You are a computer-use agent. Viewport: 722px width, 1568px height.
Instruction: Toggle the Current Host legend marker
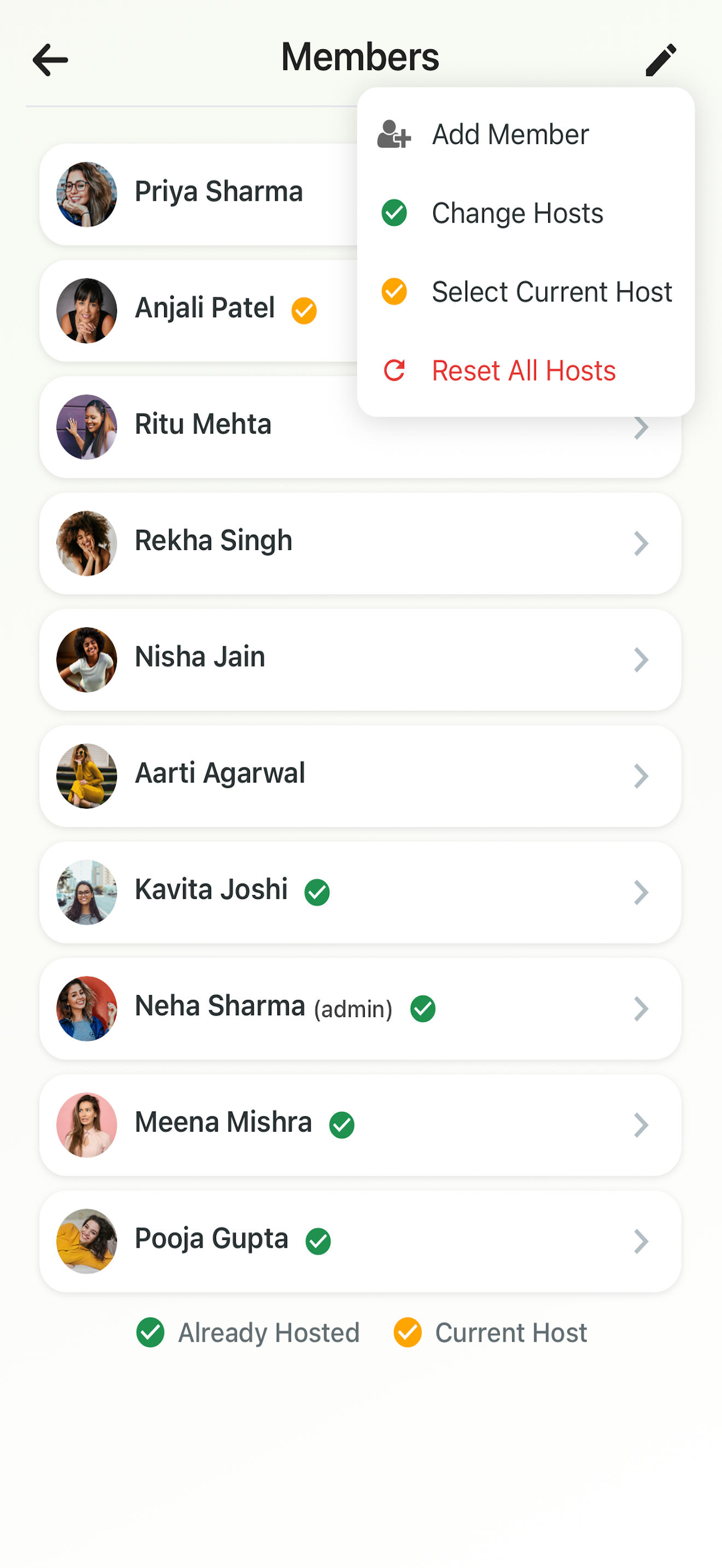pyautogui.click(x=407, y=1332)
